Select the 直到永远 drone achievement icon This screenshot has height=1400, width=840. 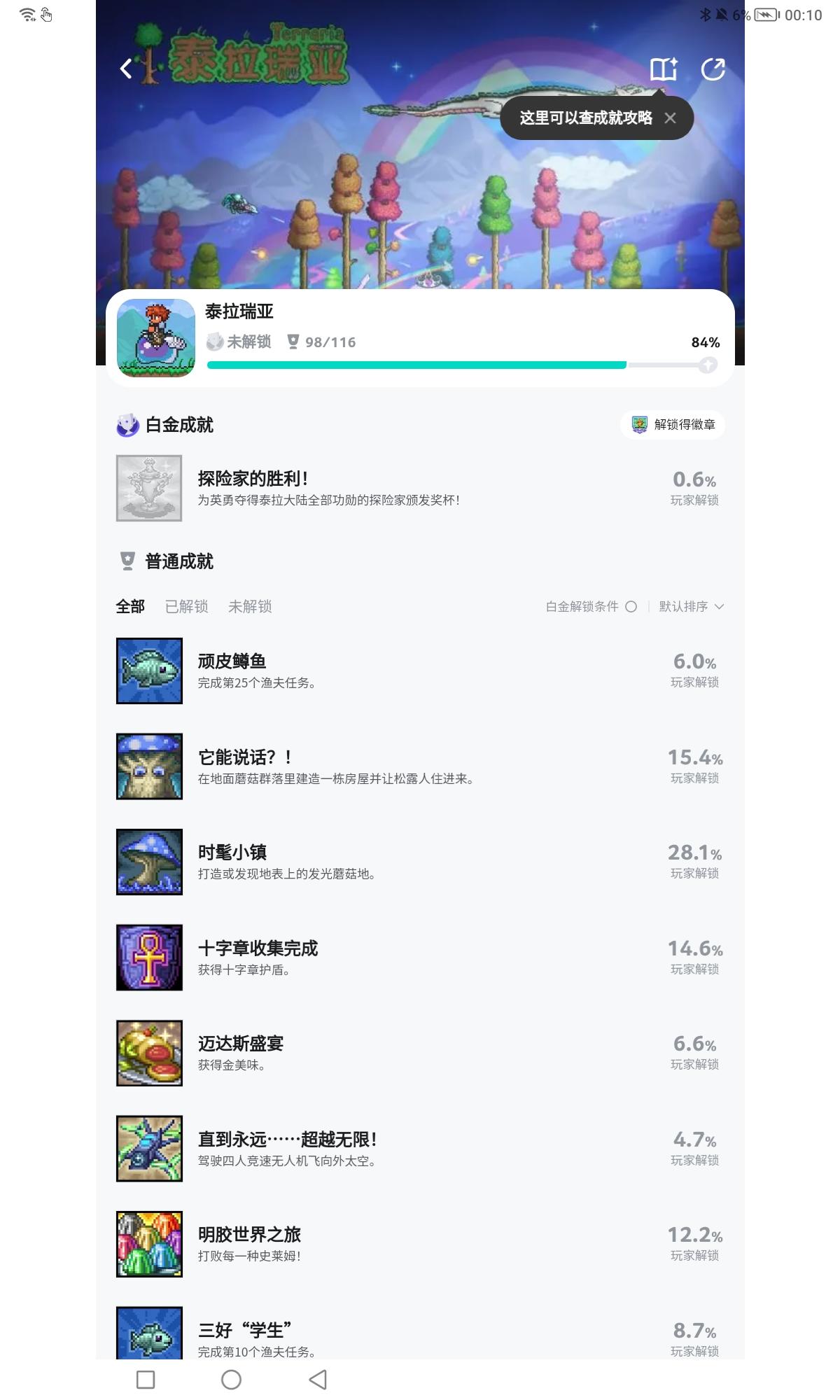tap(149, 1148)
